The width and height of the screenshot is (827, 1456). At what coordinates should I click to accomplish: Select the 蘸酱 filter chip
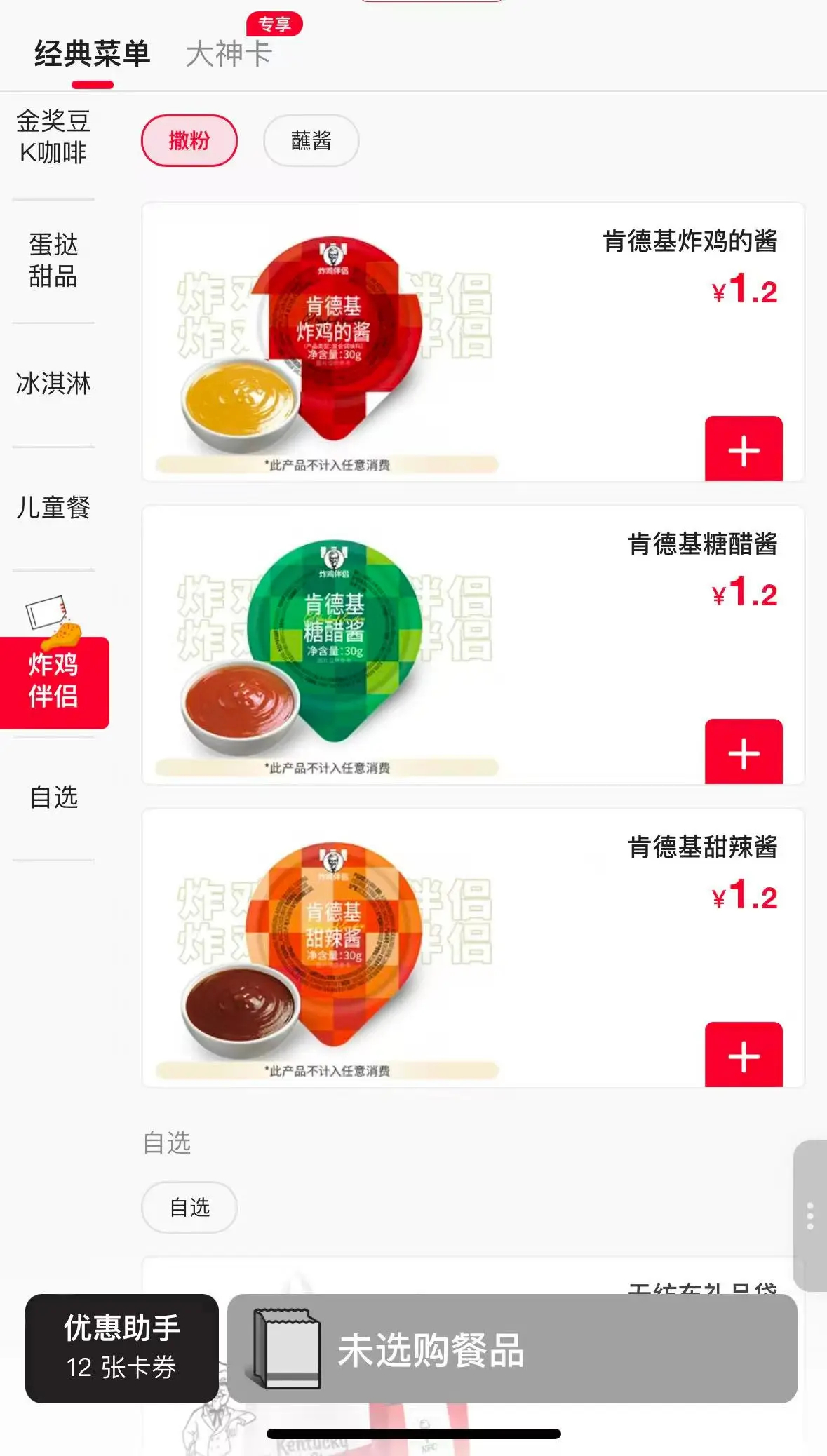(312, 140)
